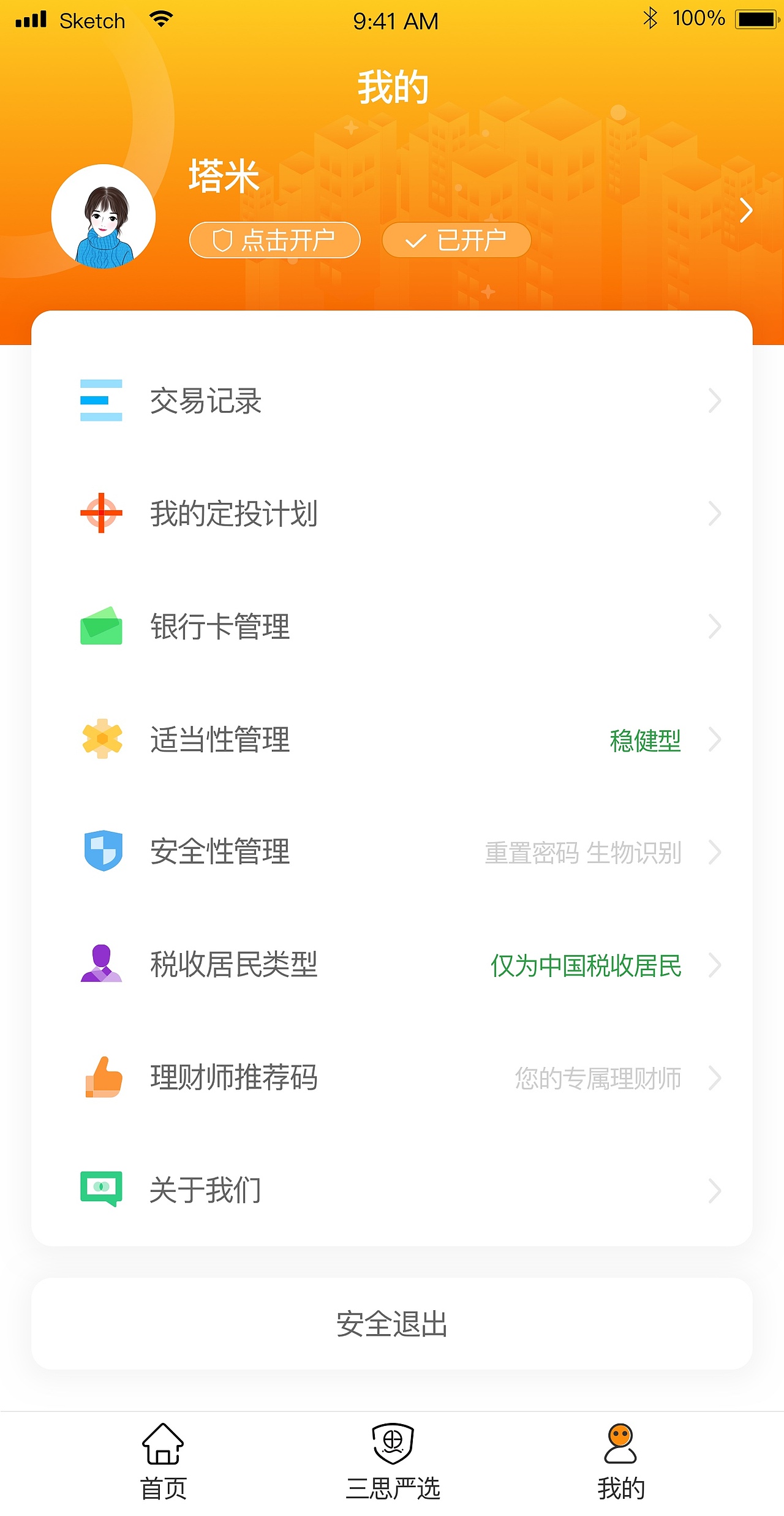Image resolution: width=784 pixels, height=1516 pixels.
Task: Click the 安全性管理 shield icon
Action: pyautogui.click(x=103, y=853)
